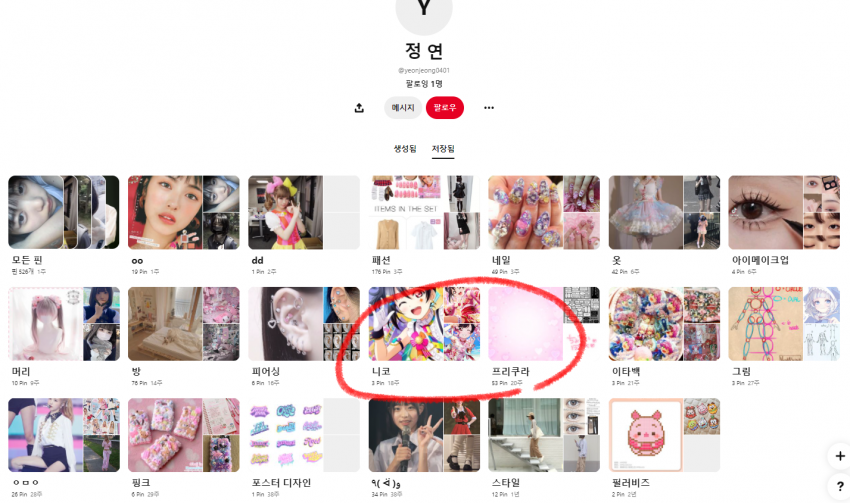Open the 패션 board
The height and width of the screenshot is (503, 850).
click(424, 213)
